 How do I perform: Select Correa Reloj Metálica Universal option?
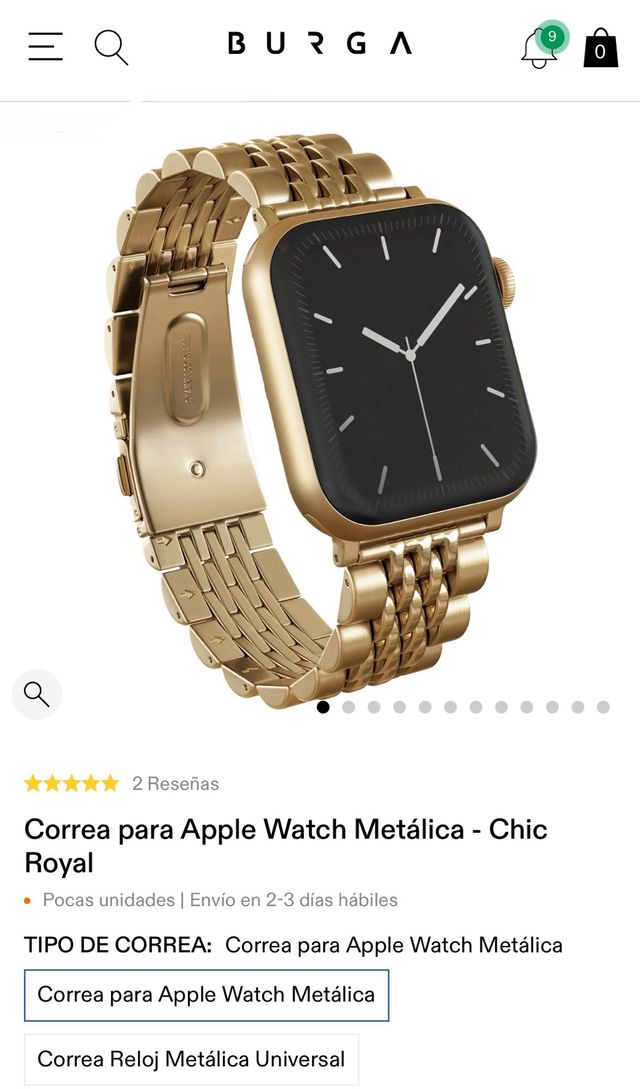pyautogui.click(x=191, y=1059)
